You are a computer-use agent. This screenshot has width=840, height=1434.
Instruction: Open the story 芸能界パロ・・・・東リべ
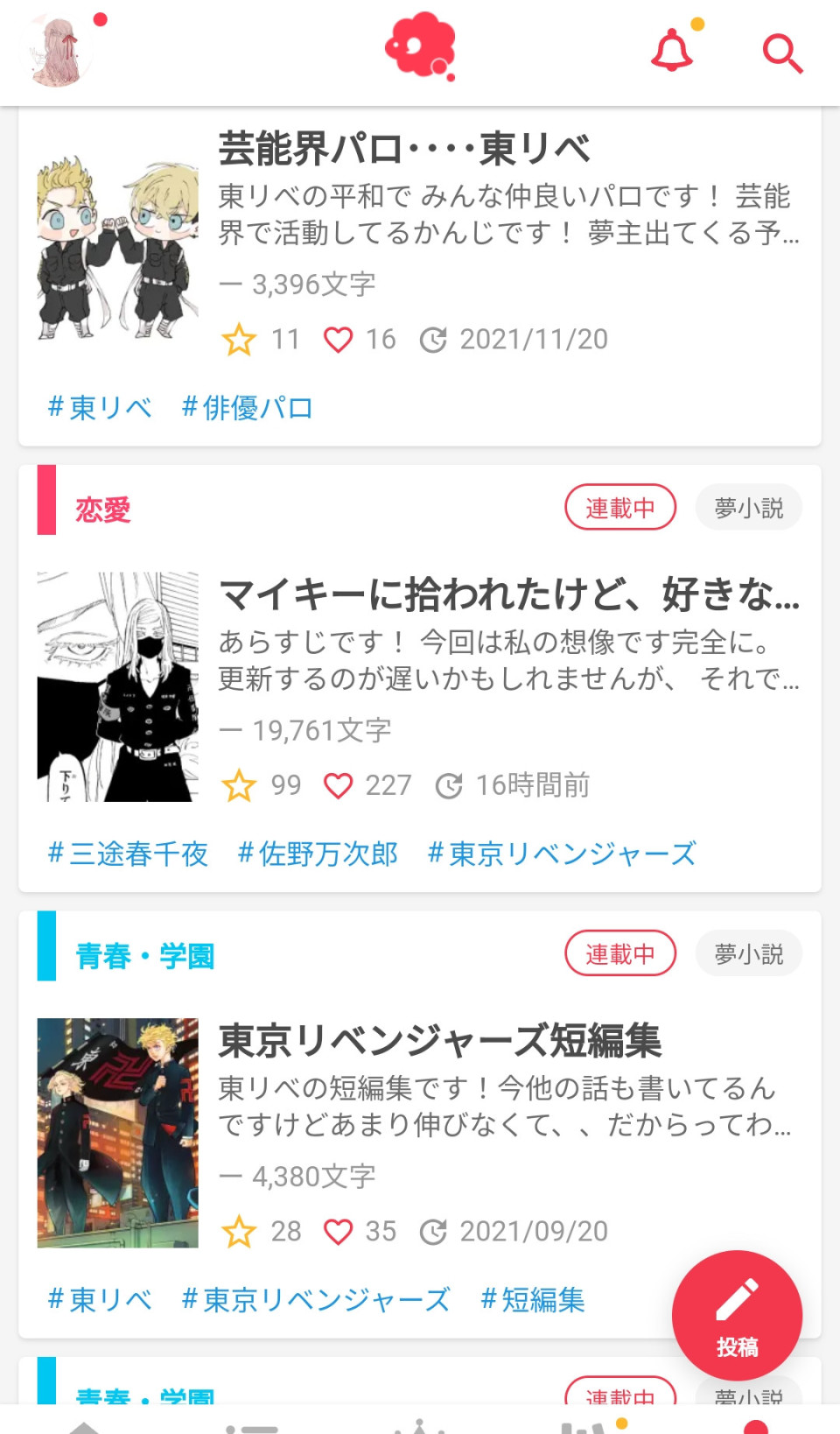pos(403,149)
